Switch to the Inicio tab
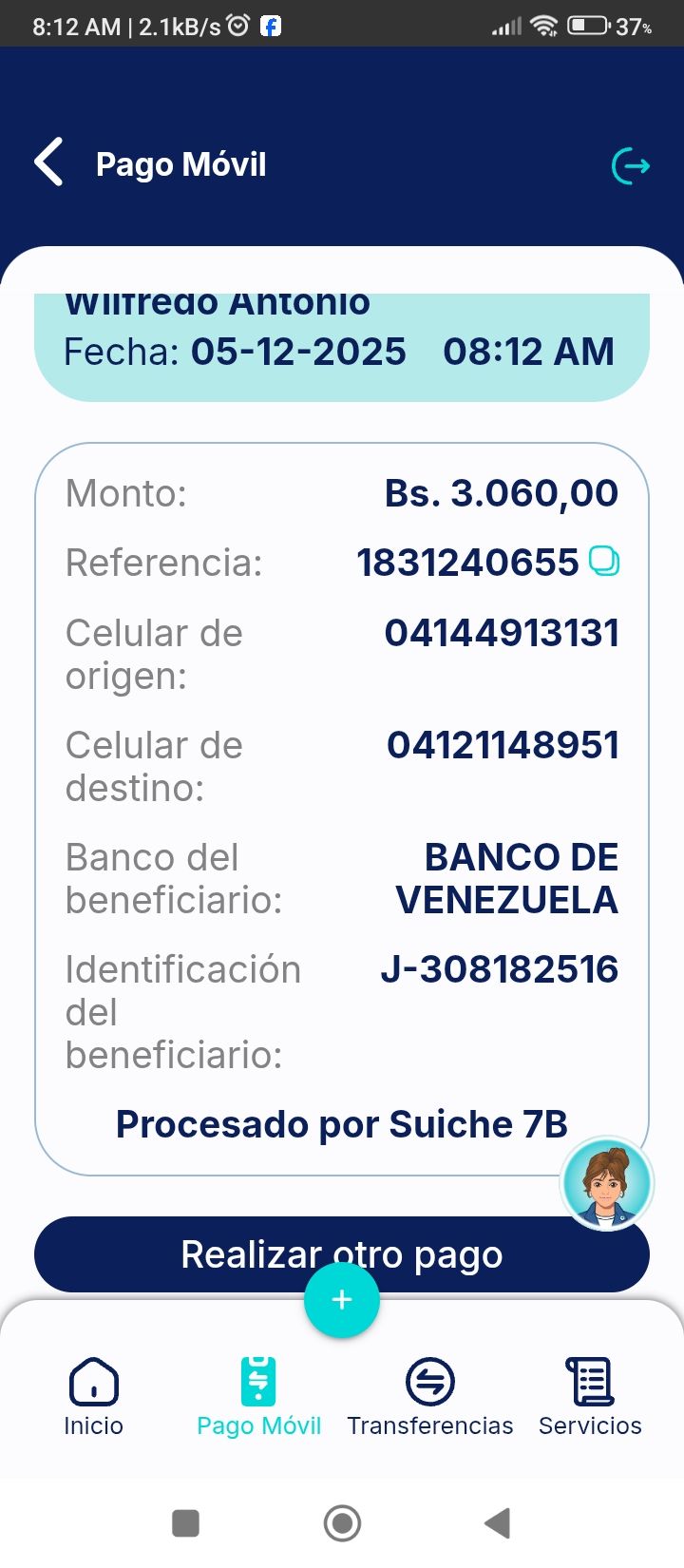The height and width of the screenshot is (1568, 684). tap(93, 1395)
